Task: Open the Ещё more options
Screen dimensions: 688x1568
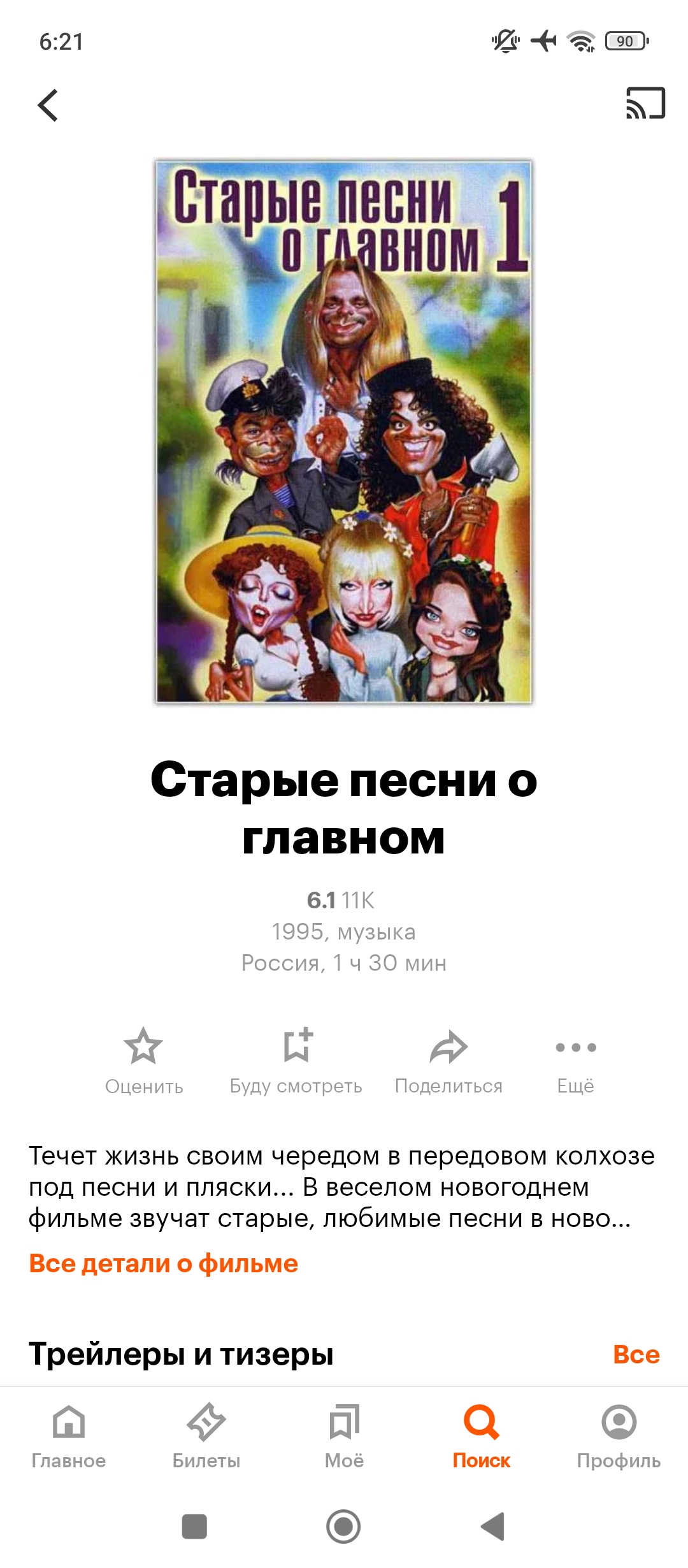Action: pos(576,1061)
